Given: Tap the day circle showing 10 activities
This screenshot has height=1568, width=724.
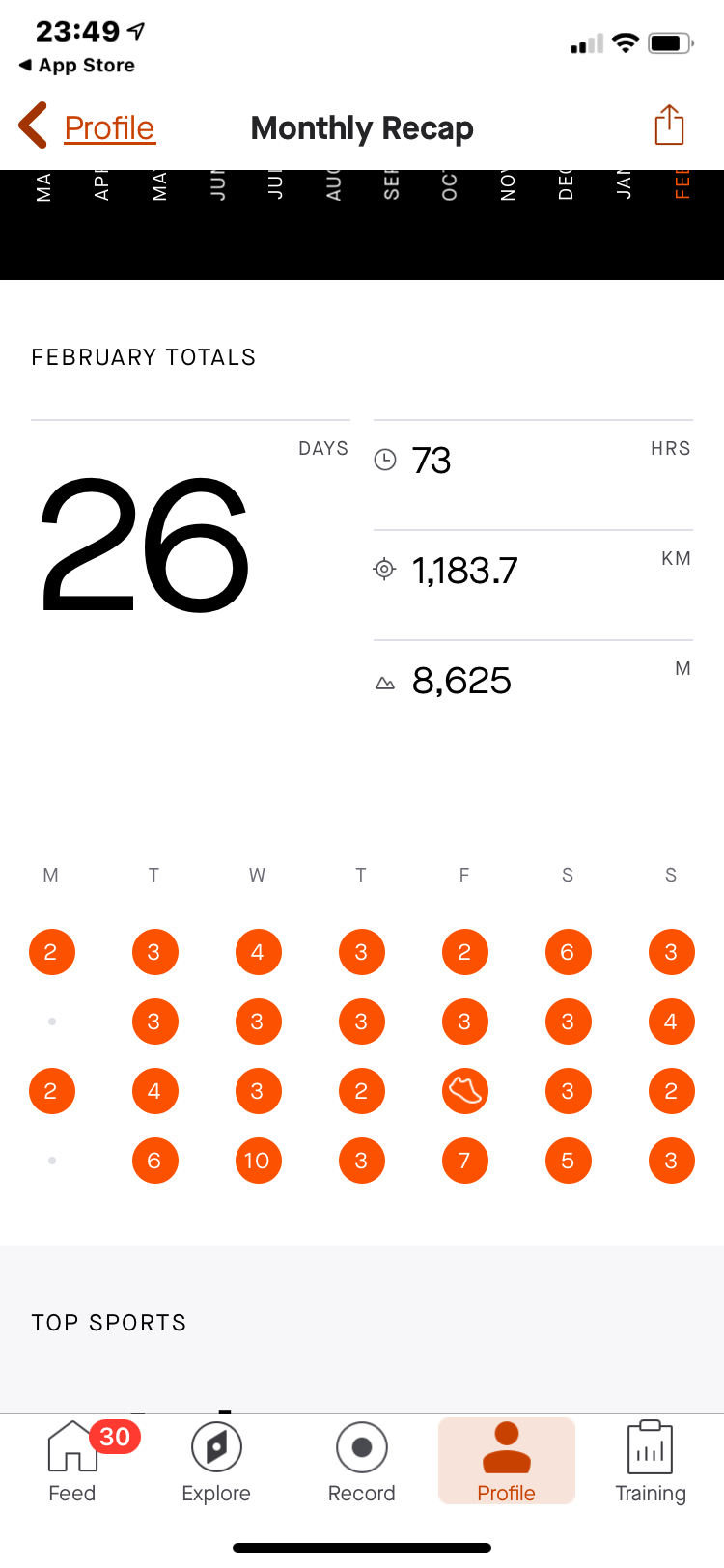Looking at the screenshot, I should point(258,1161).
